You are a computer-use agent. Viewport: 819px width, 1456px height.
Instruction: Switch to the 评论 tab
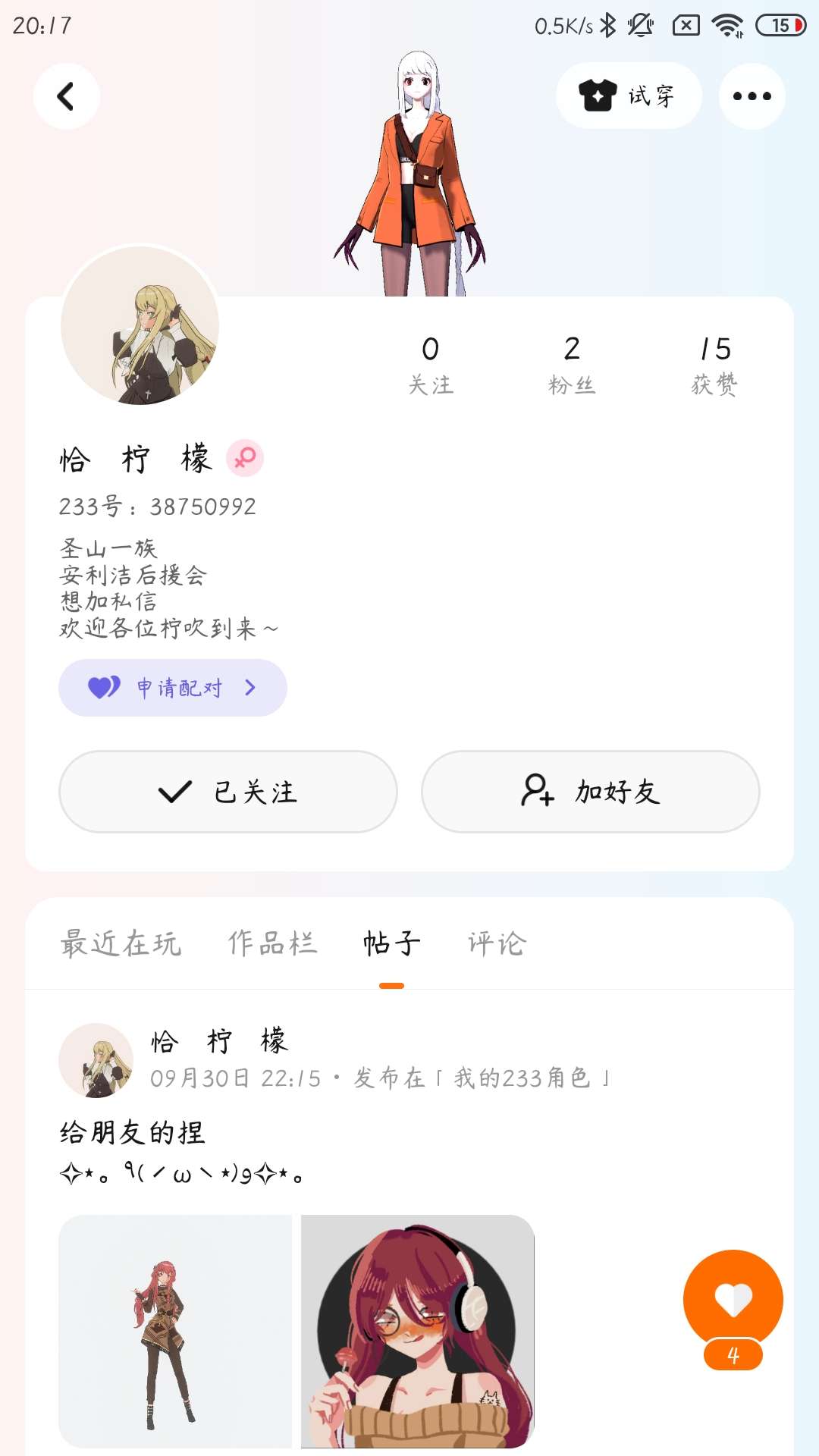tap(497, 943)
